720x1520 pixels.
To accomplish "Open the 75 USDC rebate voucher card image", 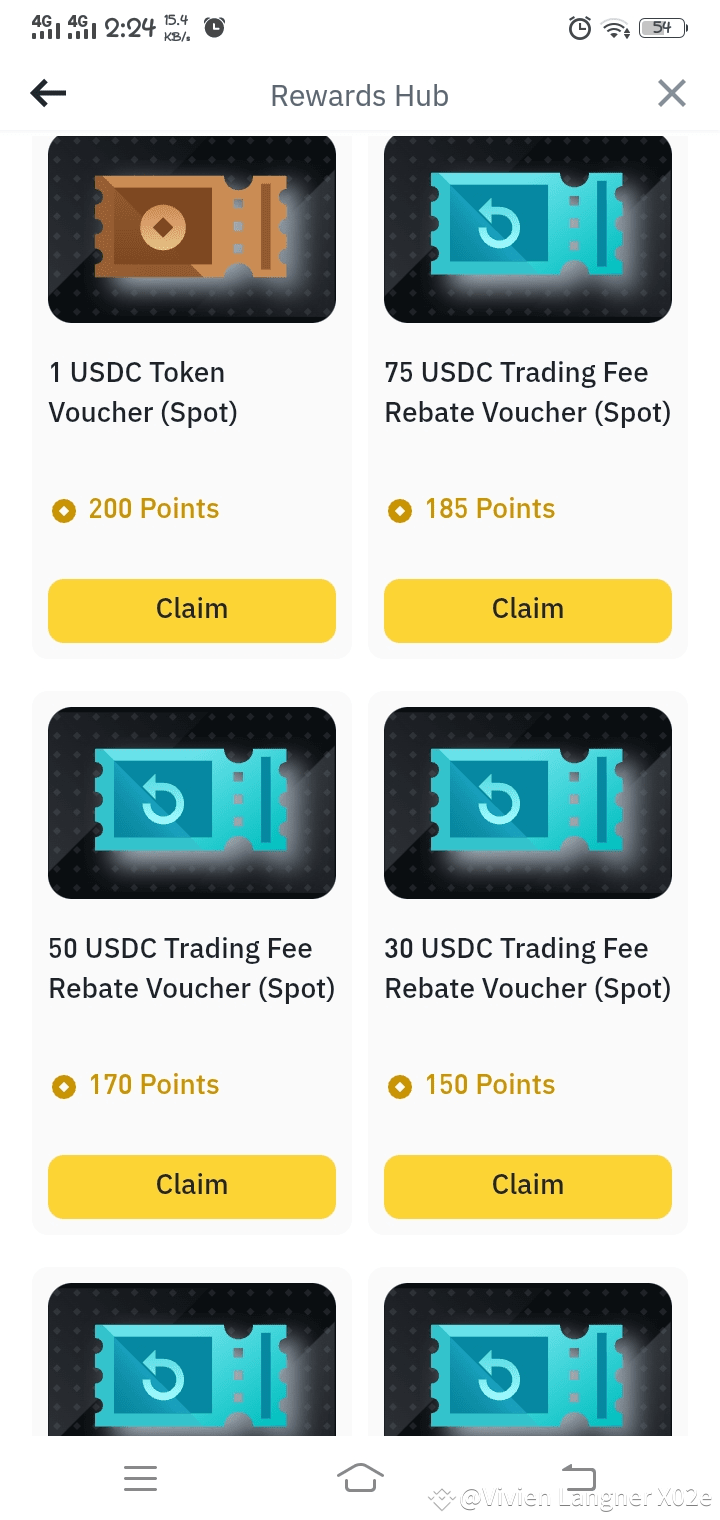I will [x=528, y=229].
